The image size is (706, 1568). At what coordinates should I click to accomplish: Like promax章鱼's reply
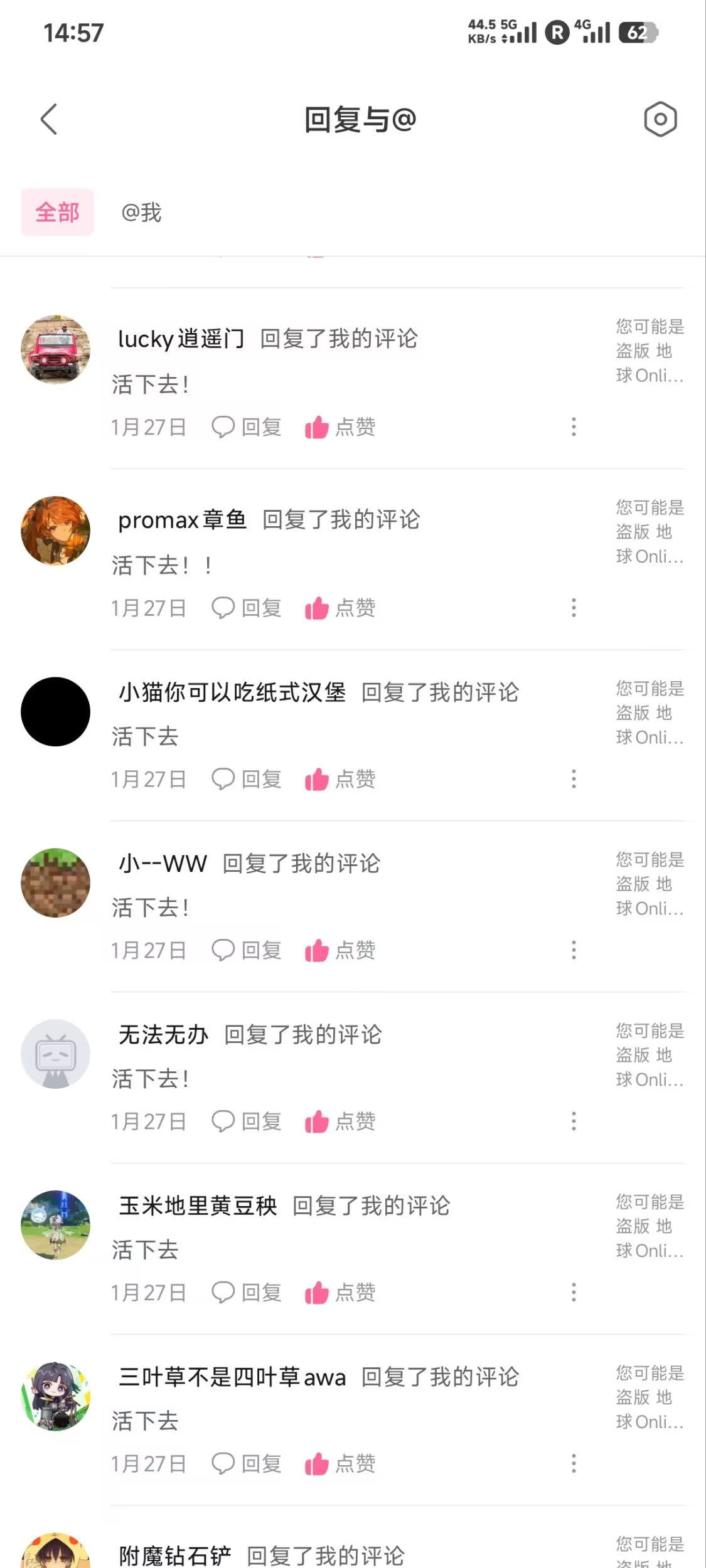click(340, 608)
